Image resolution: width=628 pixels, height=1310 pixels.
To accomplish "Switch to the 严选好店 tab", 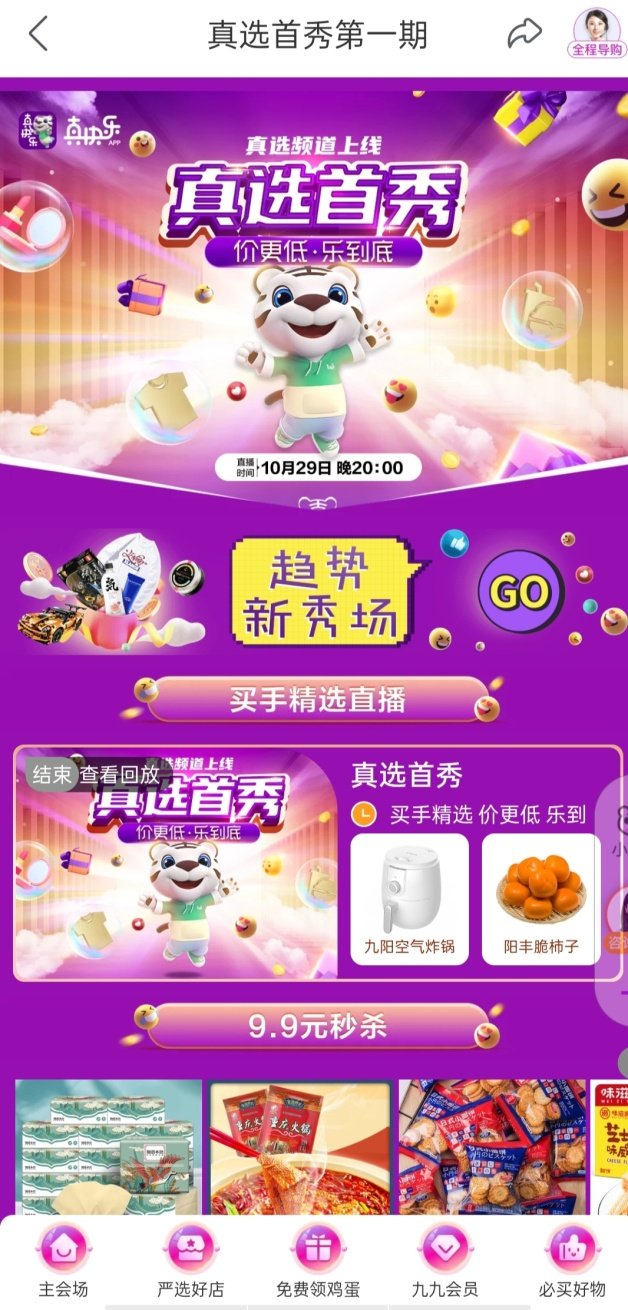I will (190, 1258).
